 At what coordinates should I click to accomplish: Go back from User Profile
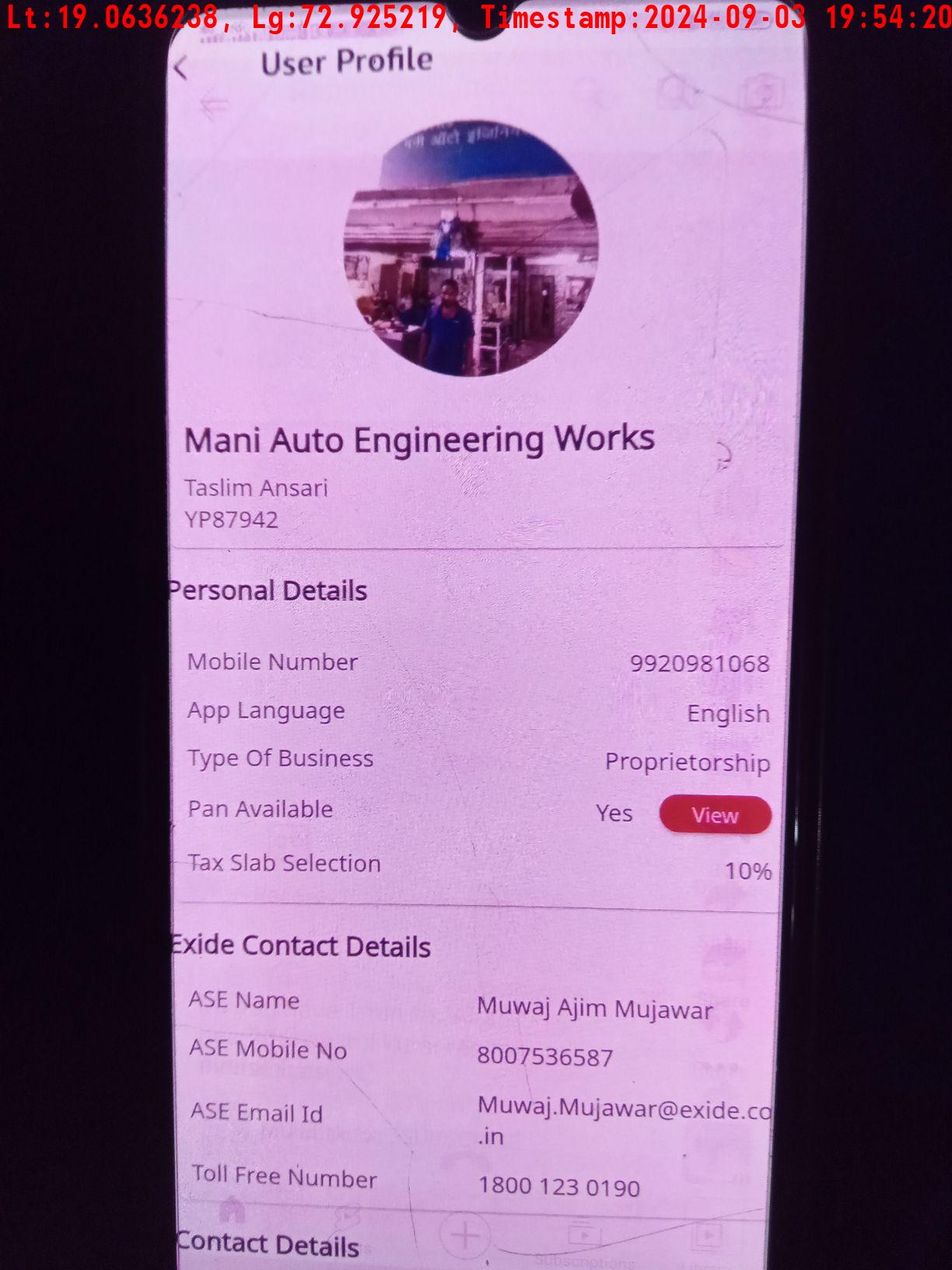pyautogui.click(x=181, y=68)
